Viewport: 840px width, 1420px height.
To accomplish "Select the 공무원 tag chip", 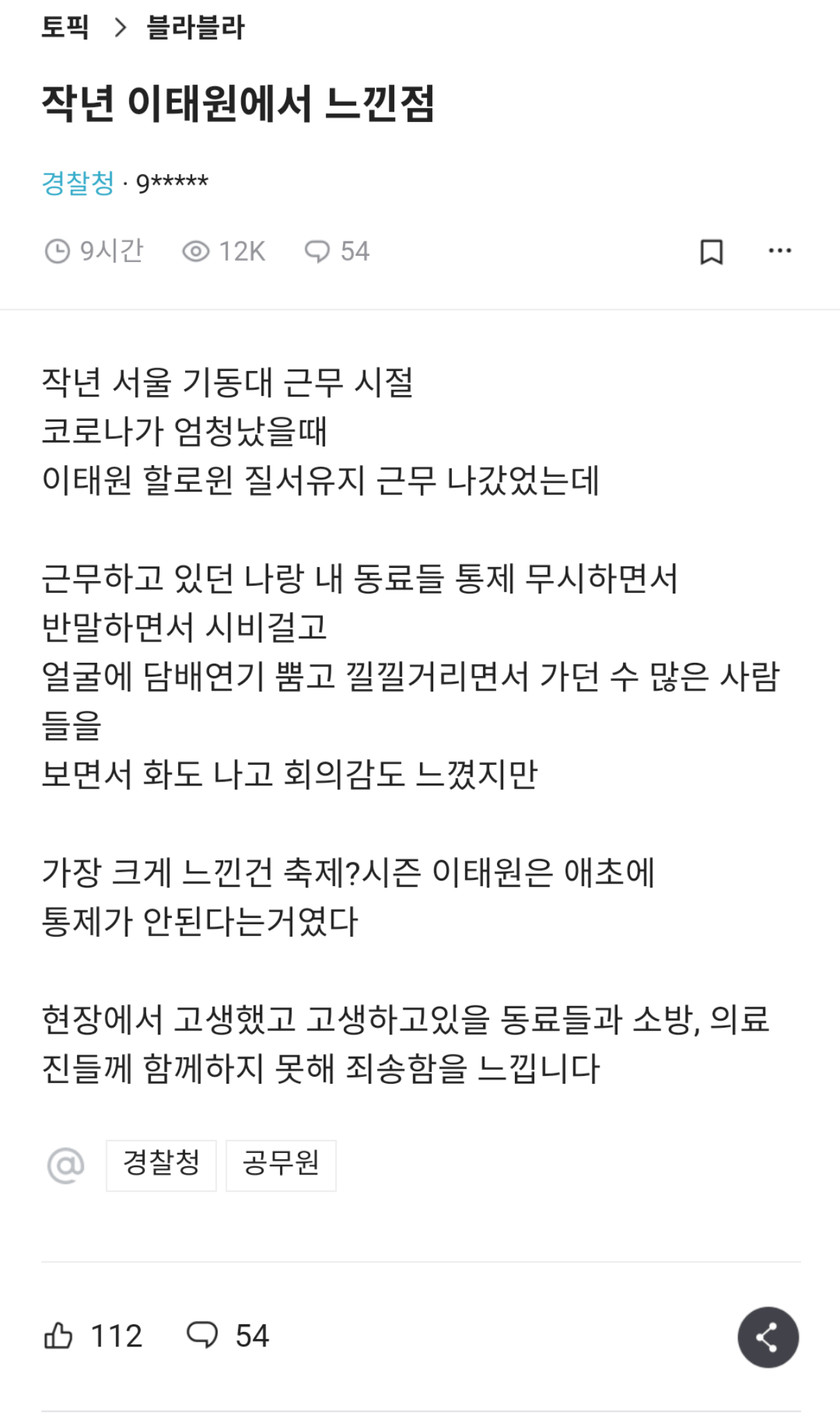I will pos(281,1165).
